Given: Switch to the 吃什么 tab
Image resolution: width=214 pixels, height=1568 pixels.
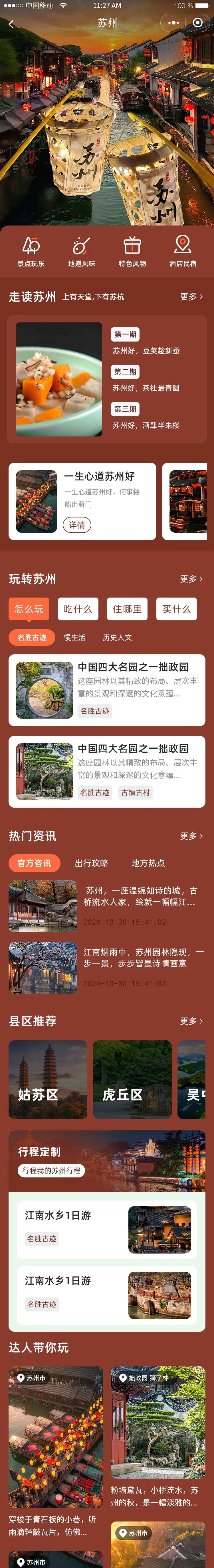Looking at the screenshot, I should 77,609.
